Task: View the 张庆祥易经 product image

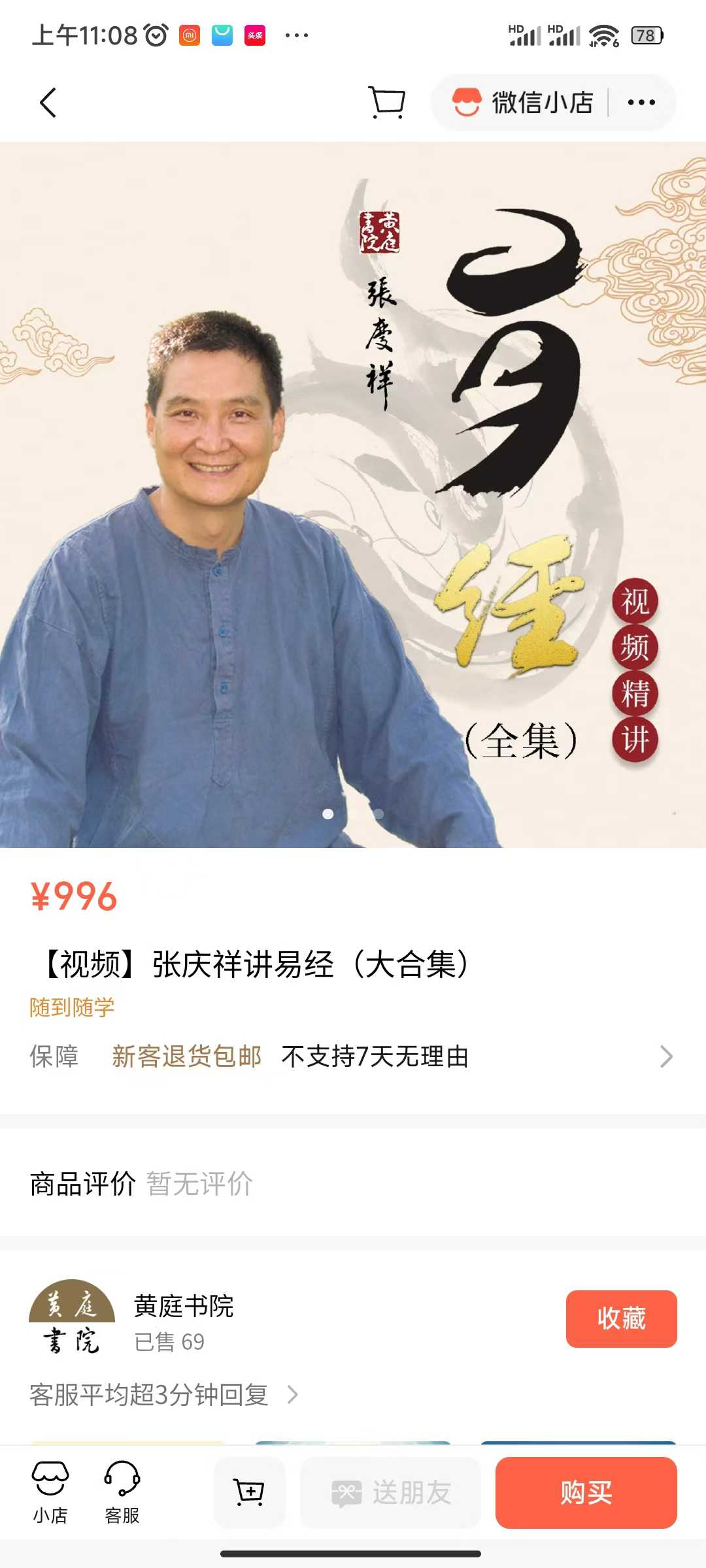Action: [353, 495]
